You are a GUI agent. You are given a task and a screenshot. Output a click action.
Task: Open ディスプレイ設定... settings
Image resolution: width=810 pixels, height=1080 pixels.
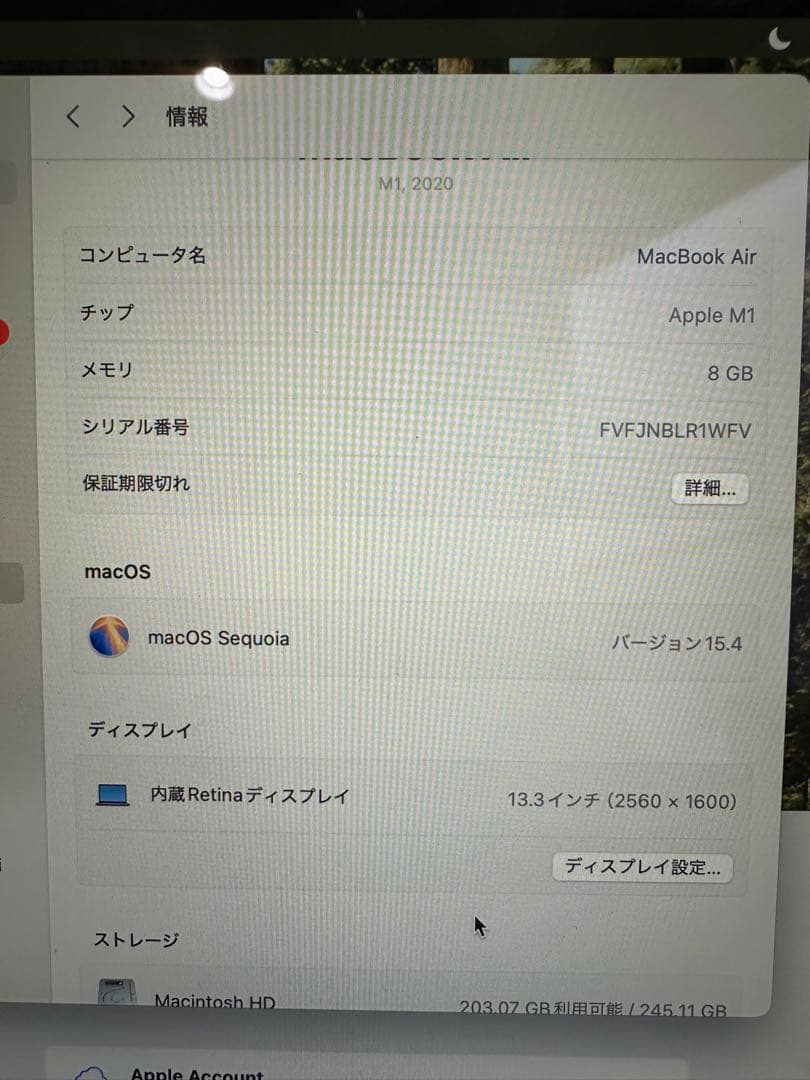coord(643,868)
